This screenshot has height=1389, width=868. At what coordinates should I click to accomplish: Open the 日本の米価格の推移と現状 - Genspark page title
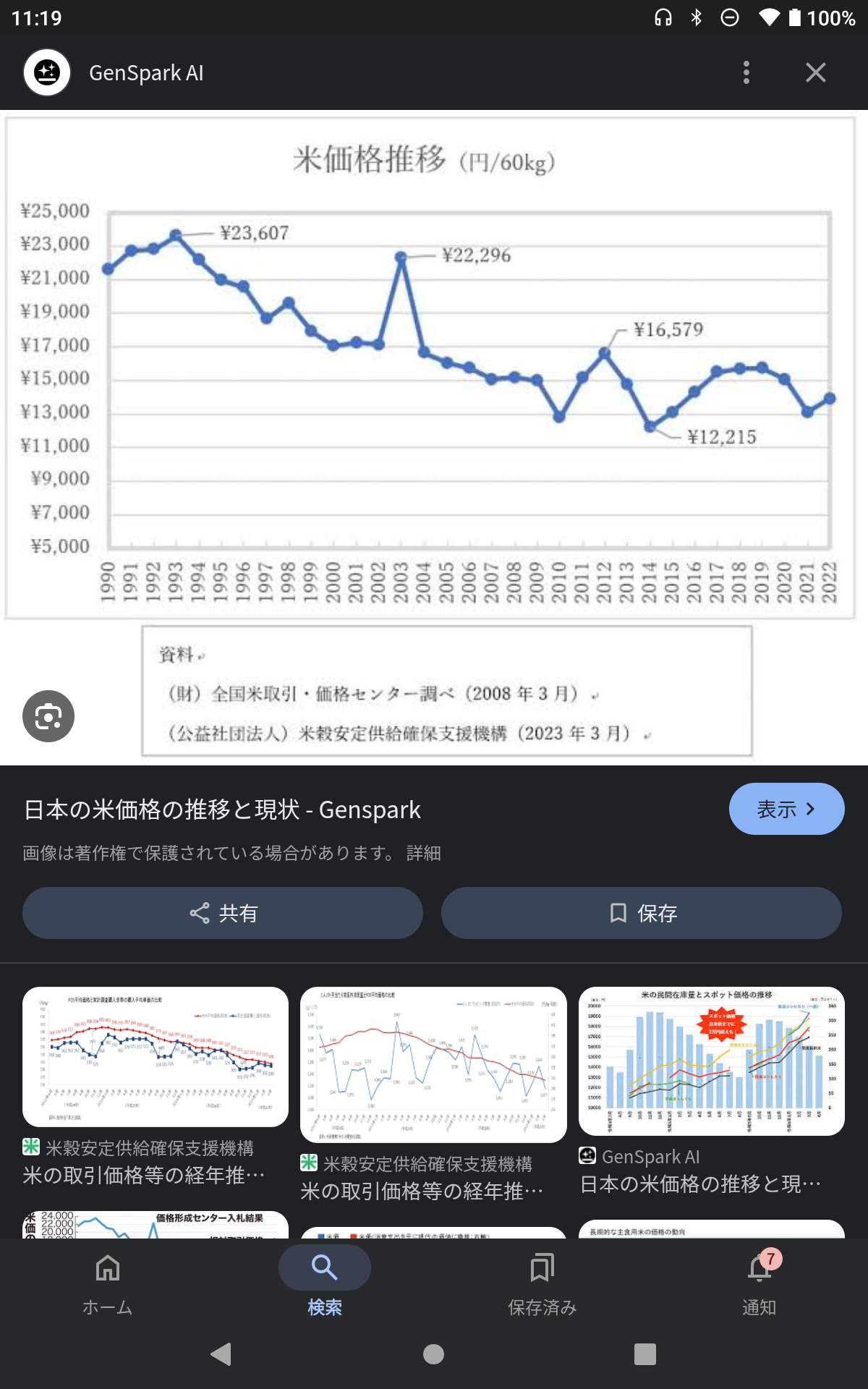point(222,810)
